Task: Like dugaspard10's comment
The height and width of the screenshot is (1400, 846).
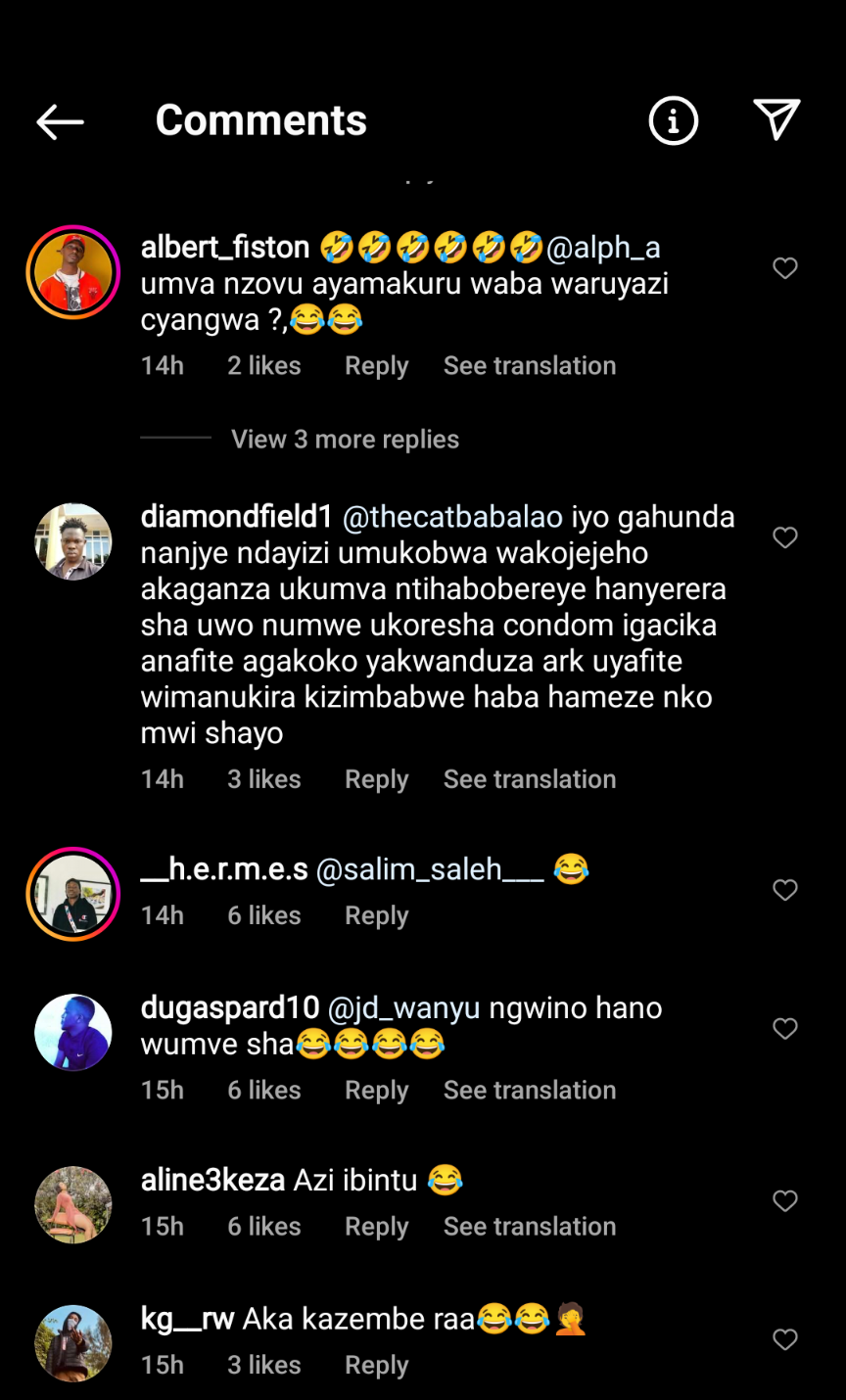Action: [x=785, y=1029]
